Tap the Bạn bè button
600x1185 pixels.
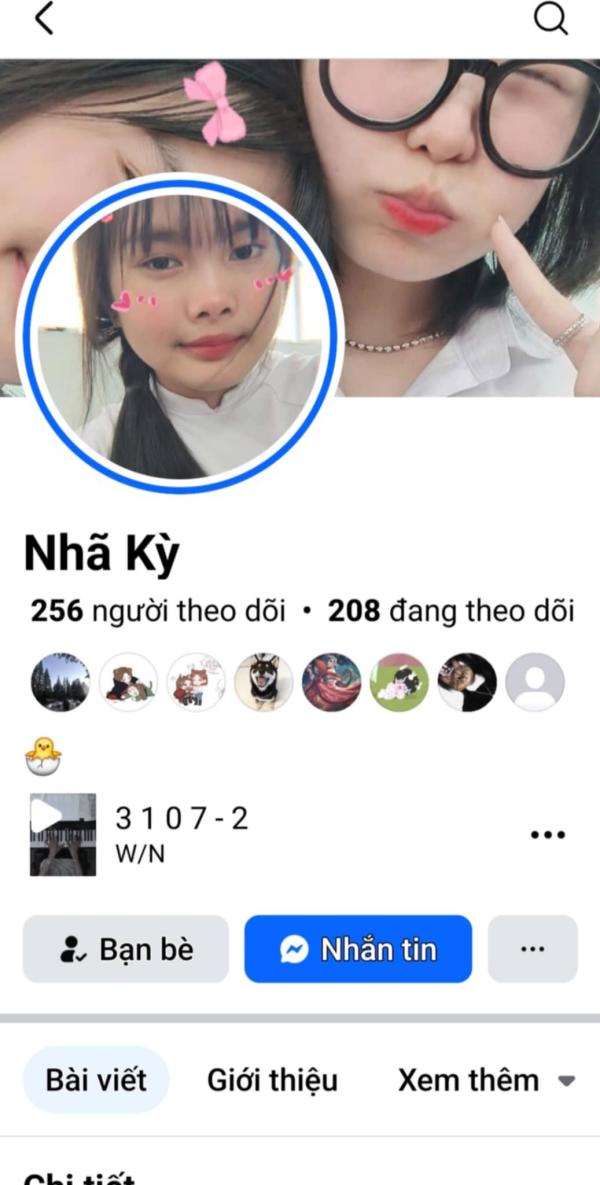coord(126,949)
